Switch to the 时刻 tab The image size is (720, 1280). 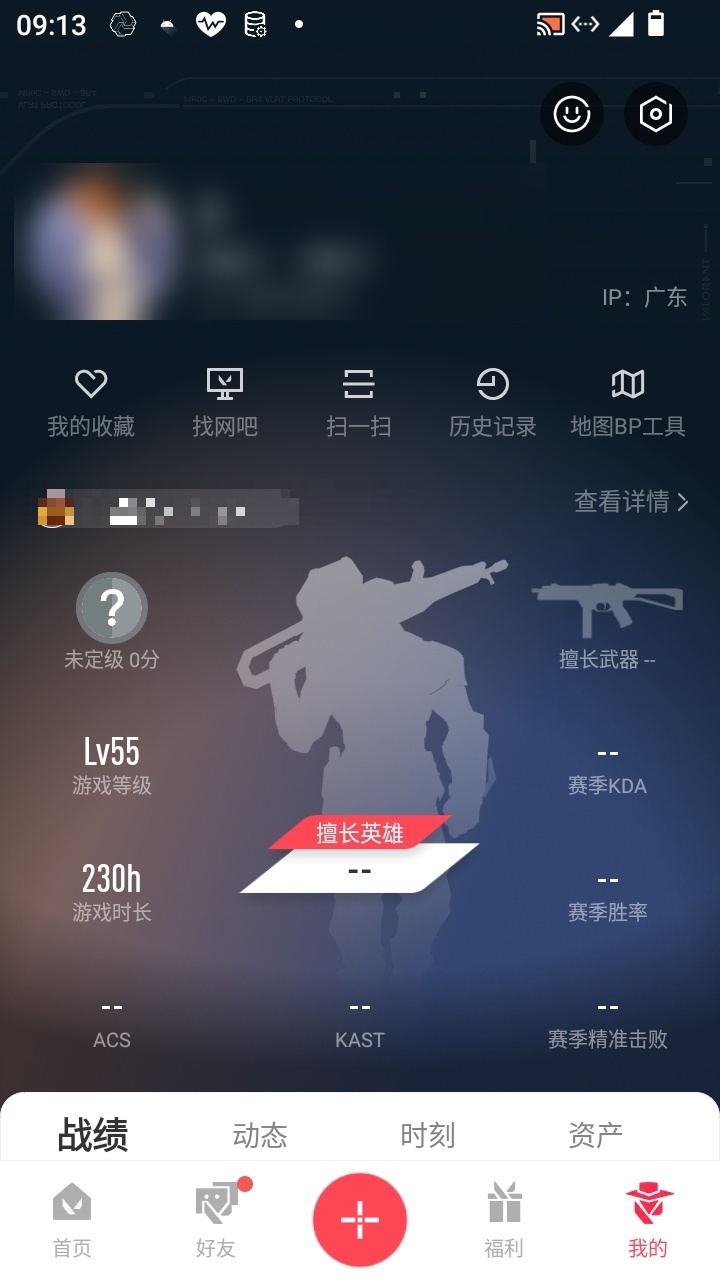(x=428, y=1135)
